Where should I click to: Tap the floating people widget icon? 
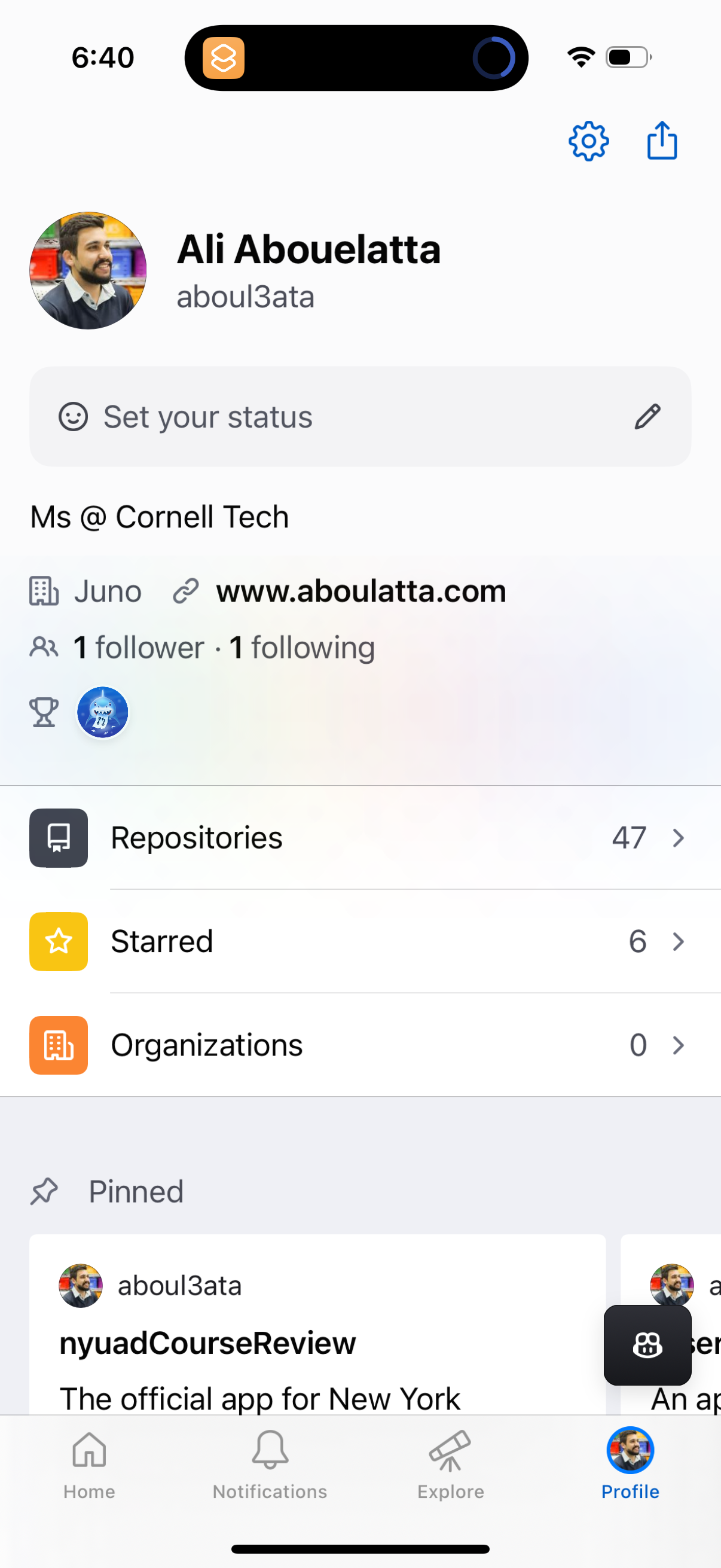(x=647, y=1345)
